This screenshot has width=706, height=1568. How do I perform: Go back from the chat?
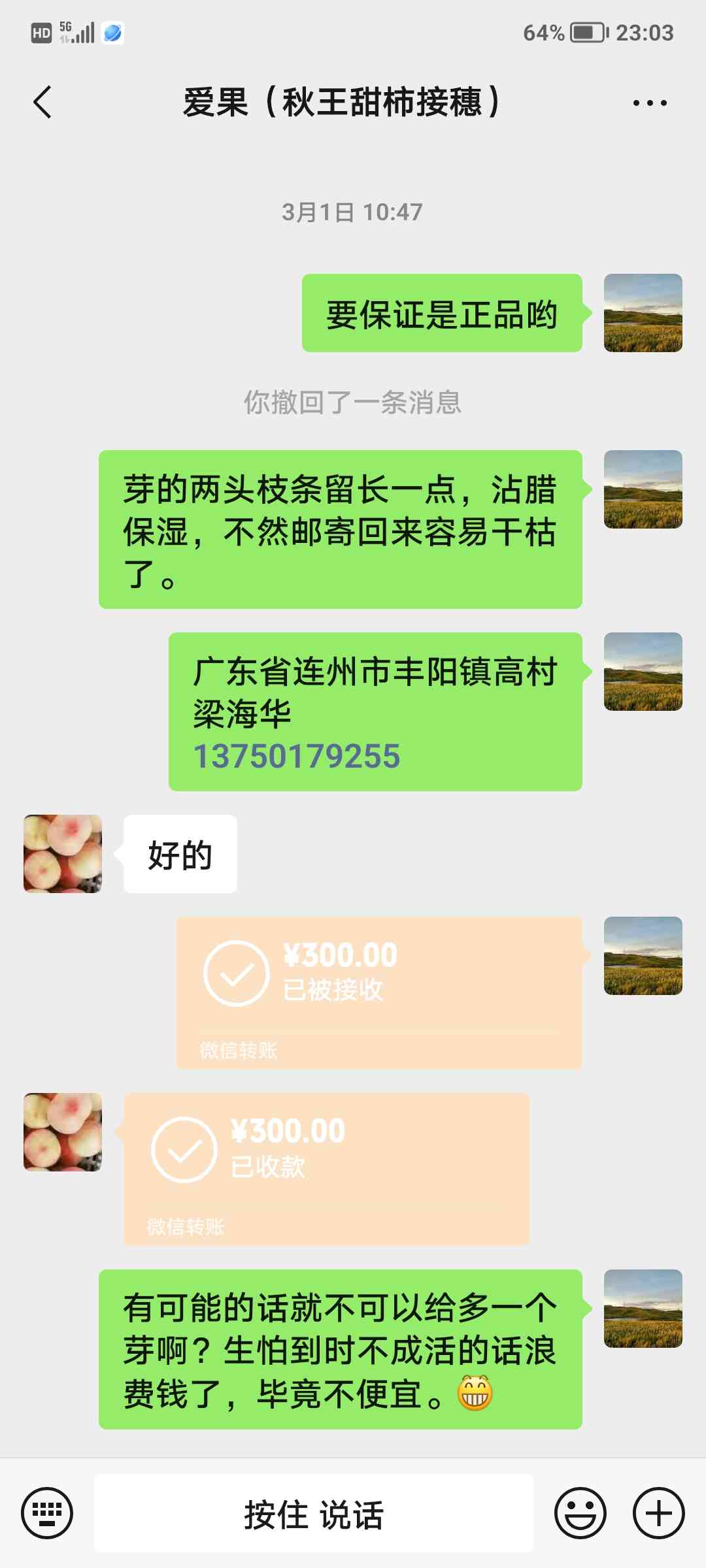pos(42,103)
